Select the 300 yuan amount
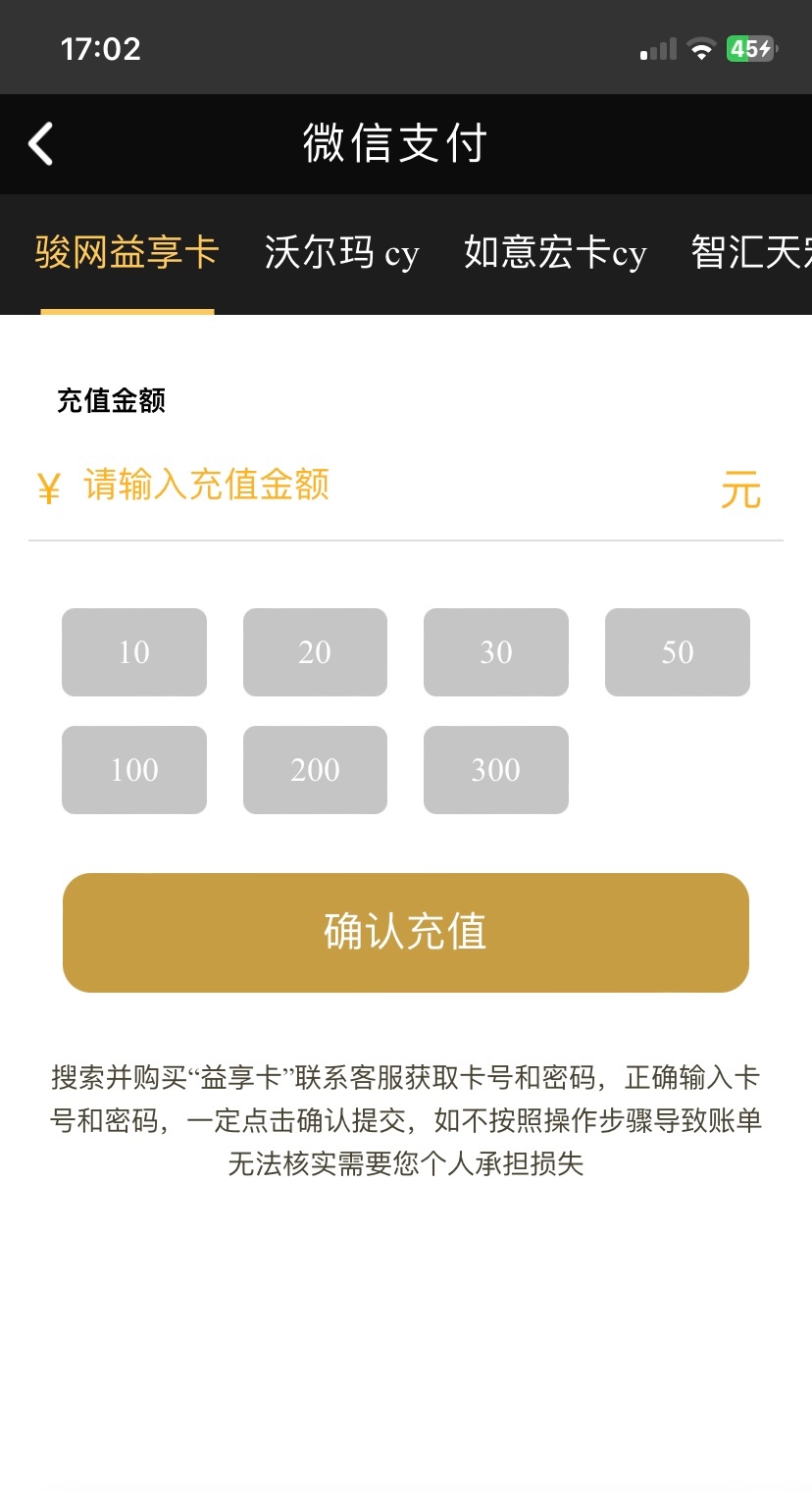The height and width of the screenshot is (1491, 812). (496, 770)
